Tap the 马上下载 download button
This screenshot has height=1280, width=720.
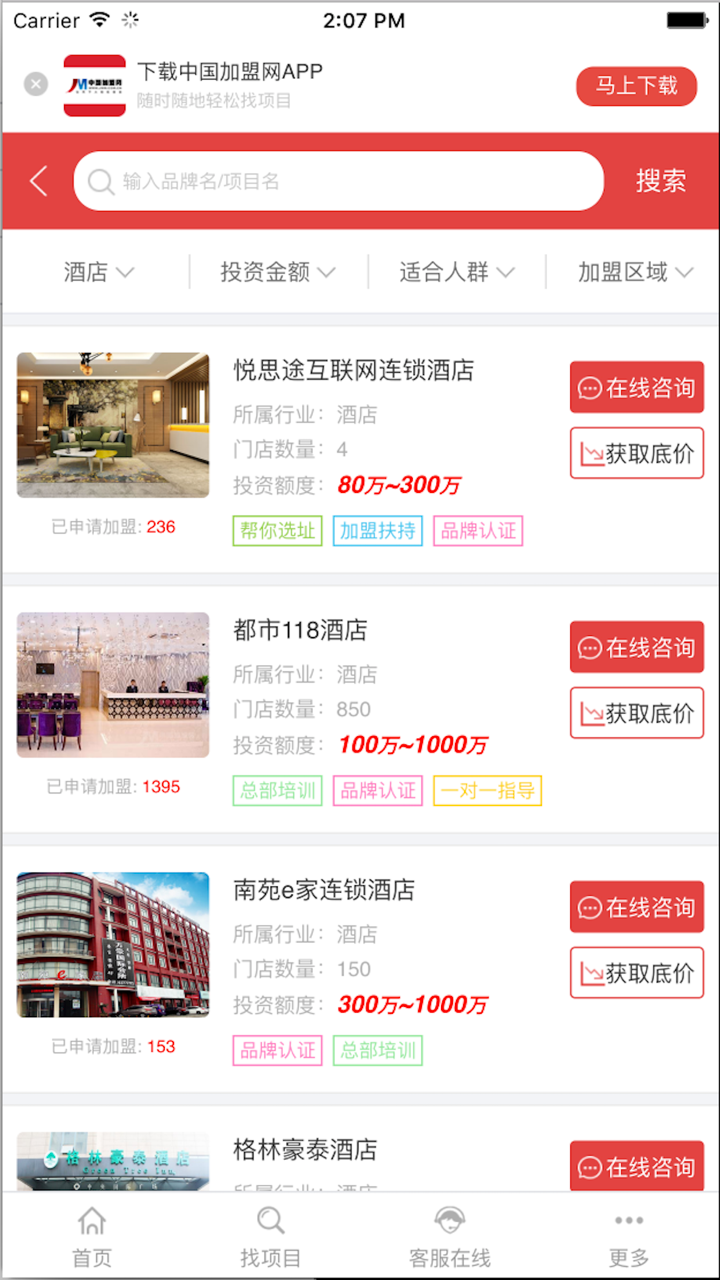(636, 86)
